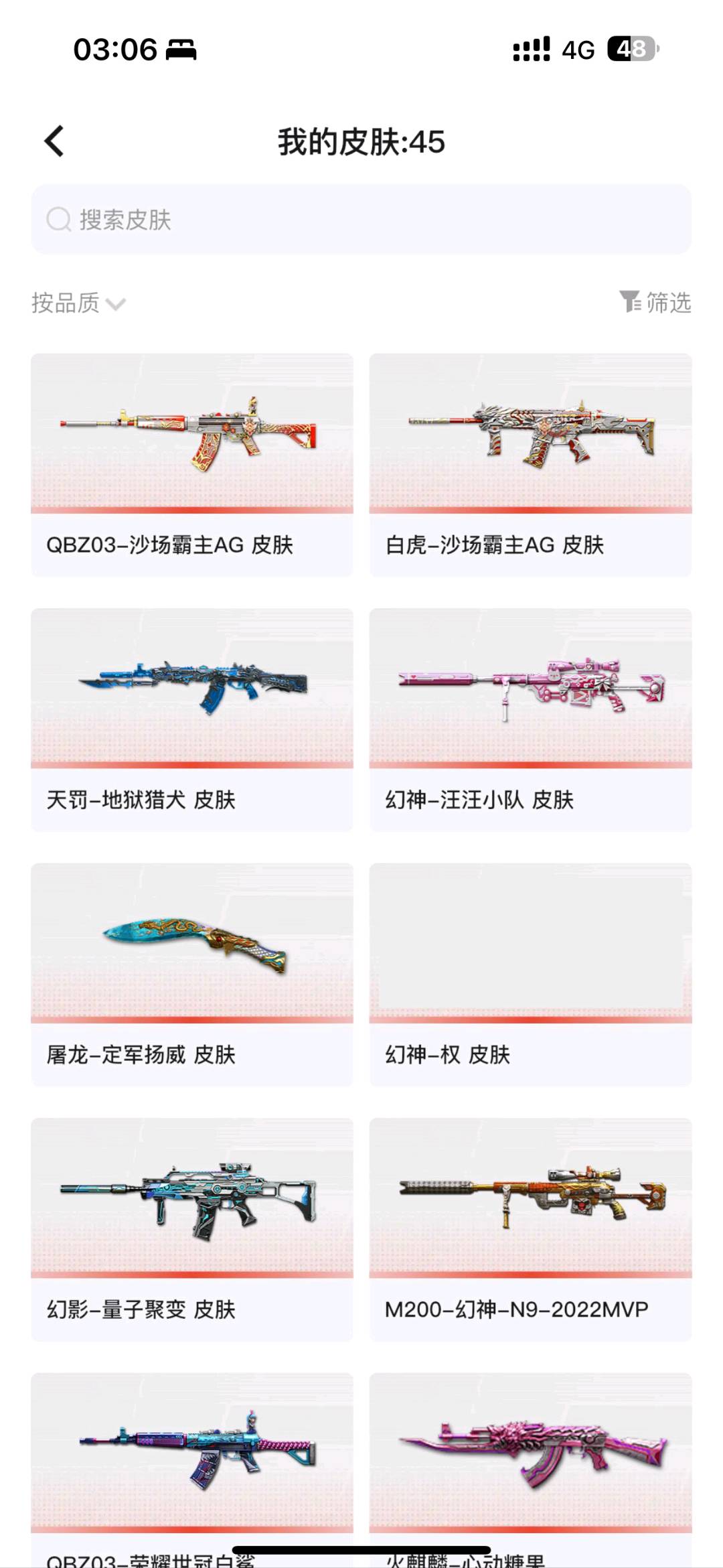Open the 白虎-沙场霸主AG skin card
The width and height of the screenshot is (723, 1568).
pos(530,465)
